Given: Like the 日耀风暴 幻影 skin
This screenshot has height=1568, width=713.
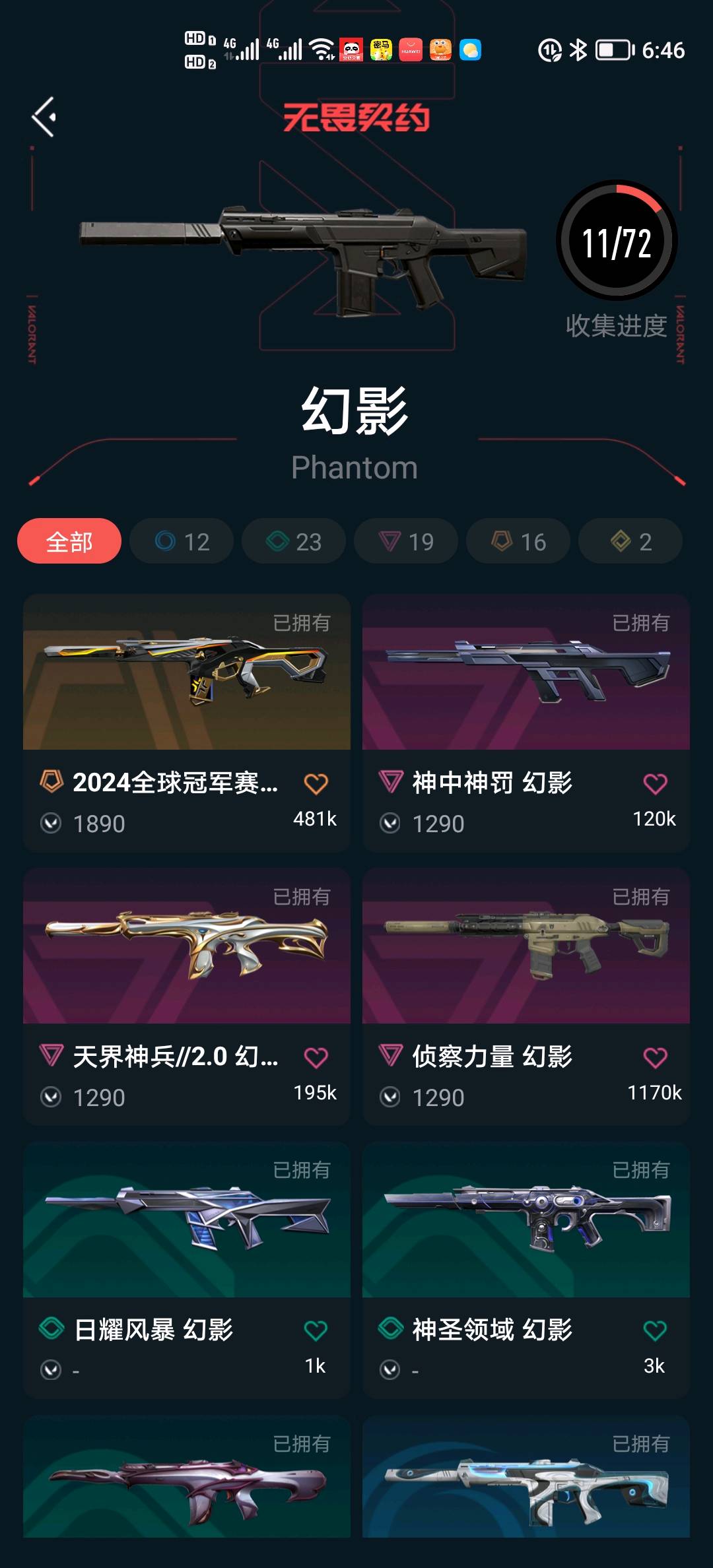Looking at the screenshot, I should (x=316, y=1331).
